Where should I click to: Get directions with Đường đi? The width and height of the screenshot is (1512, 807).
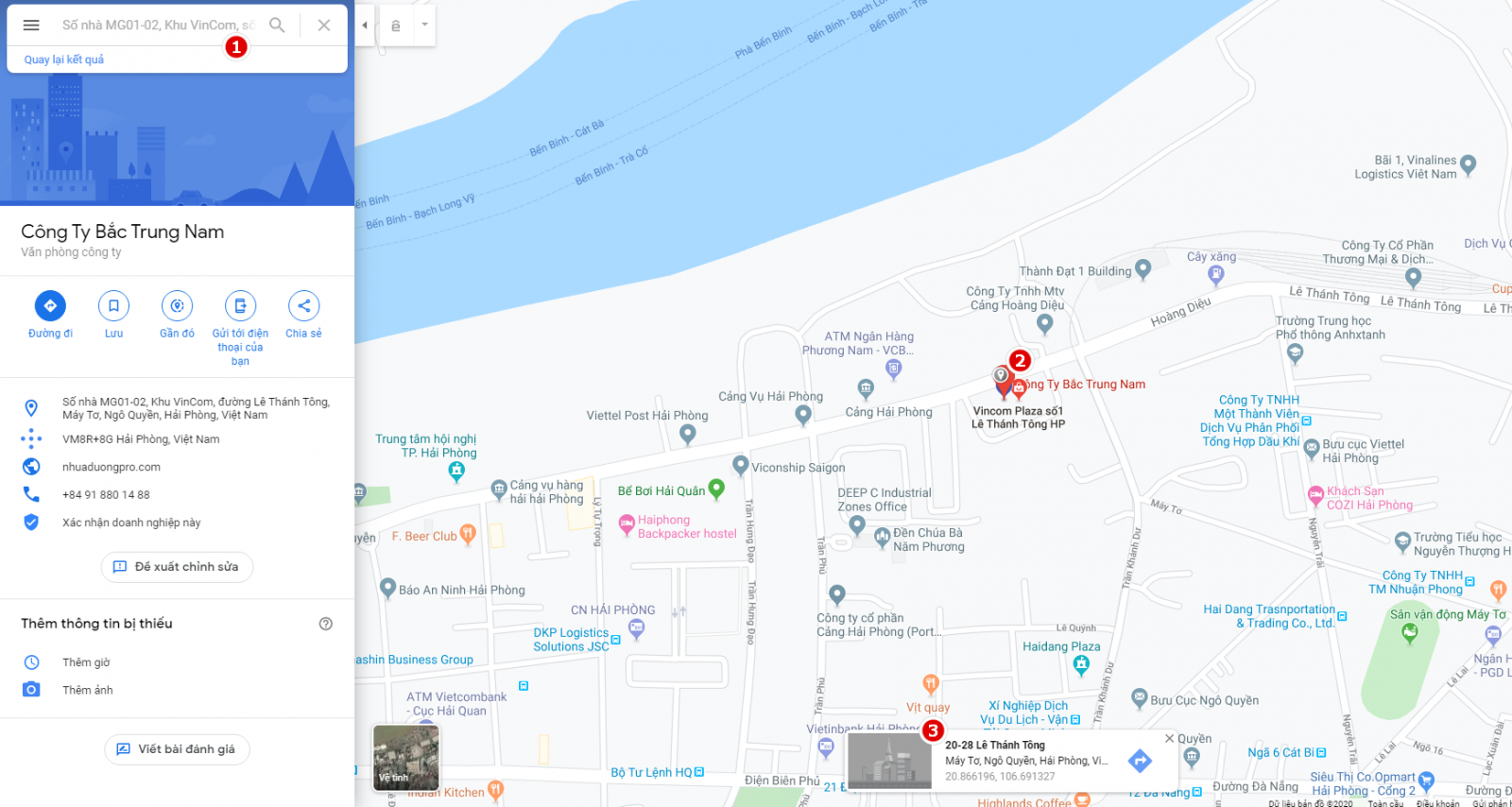pos(50,306)
